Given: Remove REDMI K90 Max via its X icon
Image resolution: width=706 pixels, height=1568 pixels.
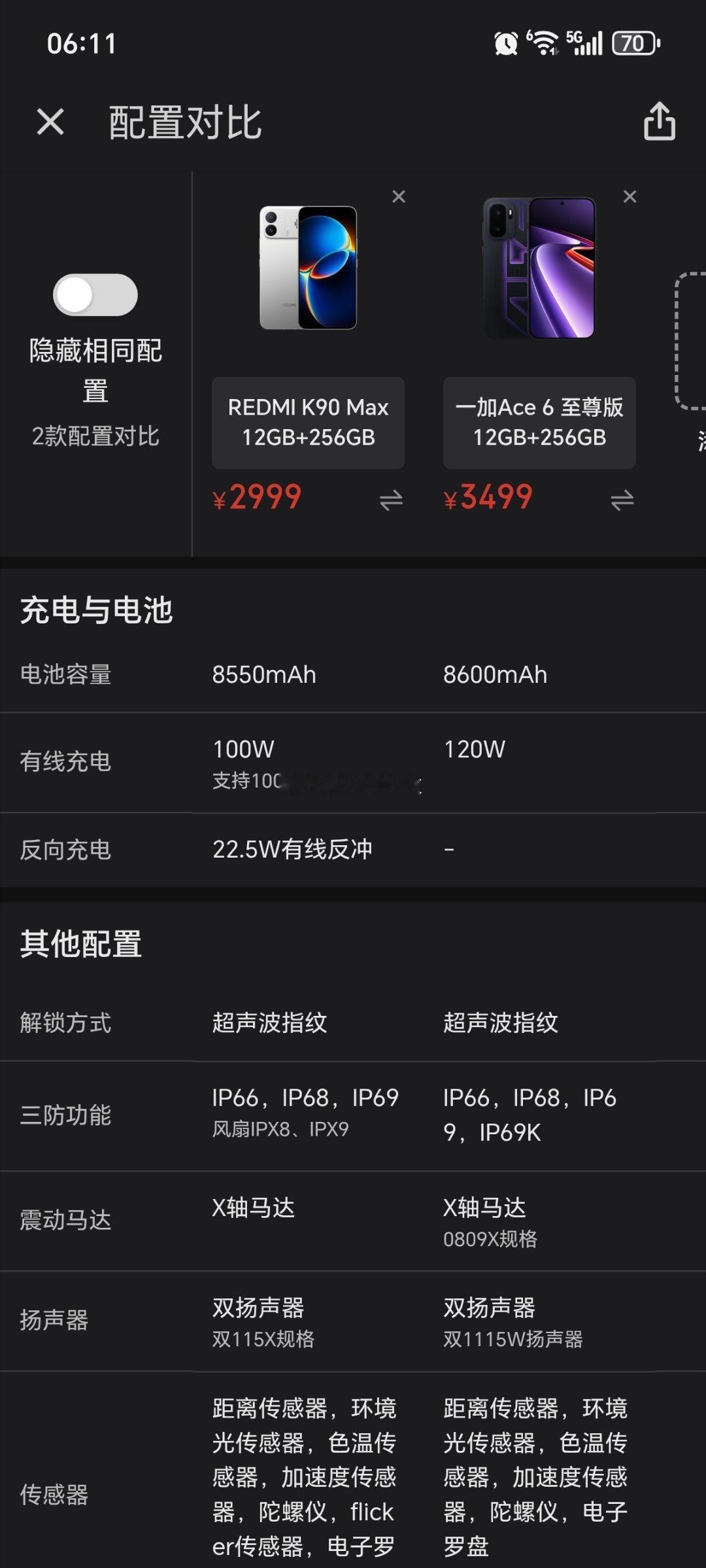Looking at the screenshot, I should [397, 196].
